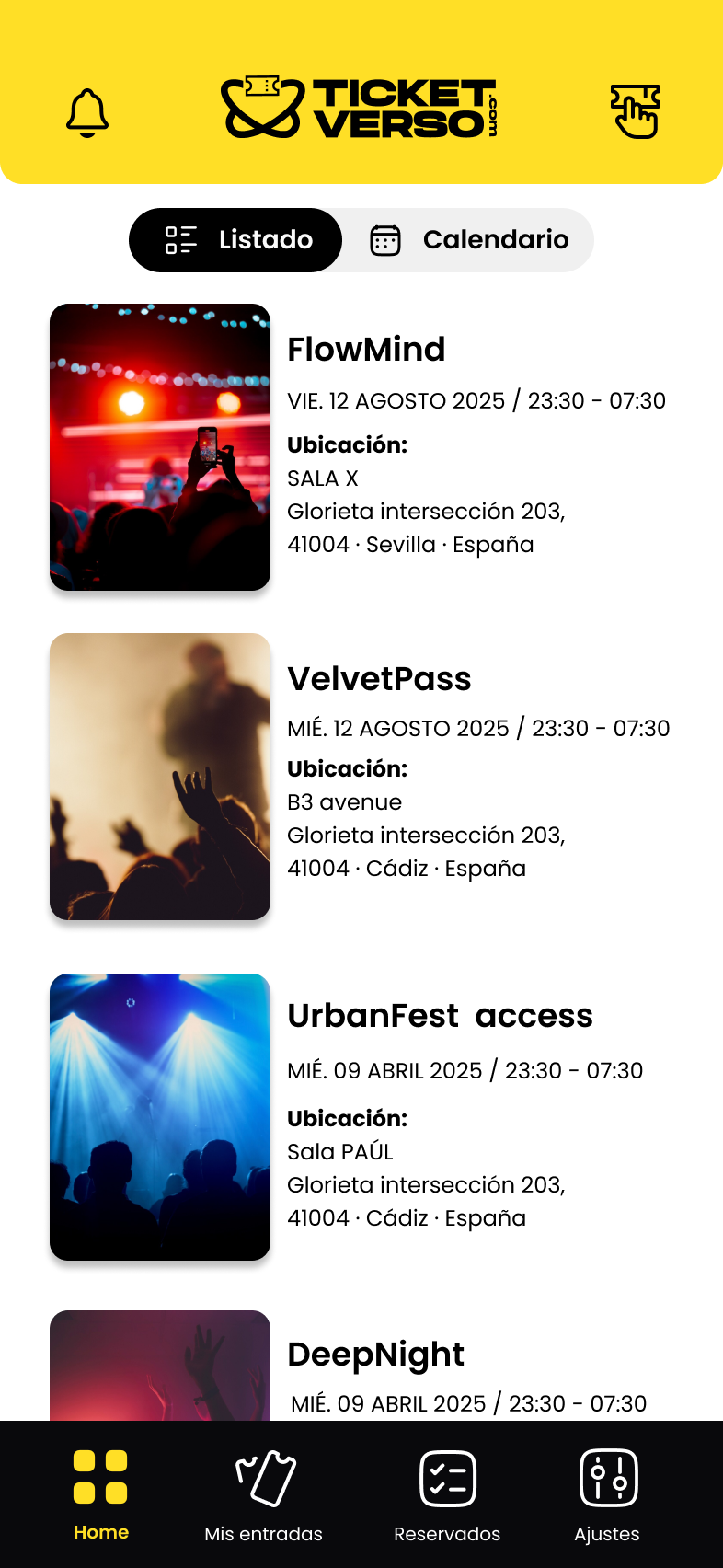Open the VelvetPass event card
Screen dimensions: 723x1568
click(x=379, y=679)
